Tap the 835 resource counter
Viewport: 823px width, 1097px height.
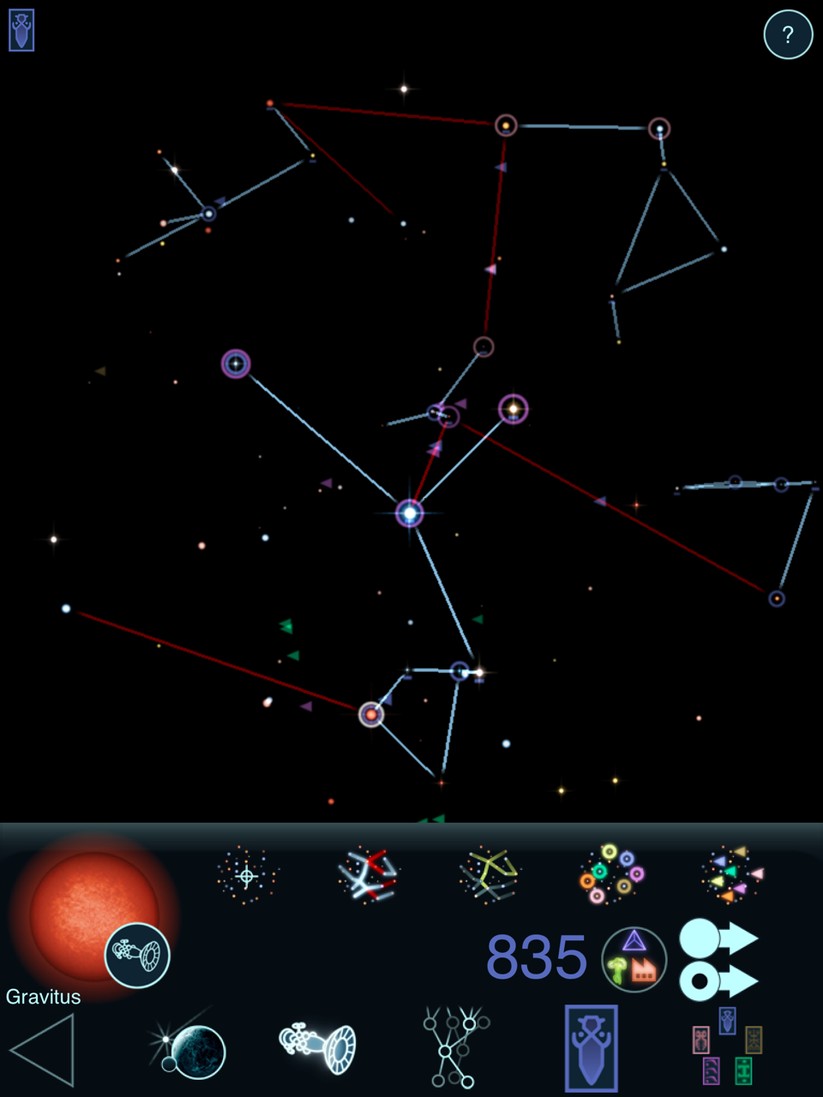pyautogui.click(x=537, y=958)
